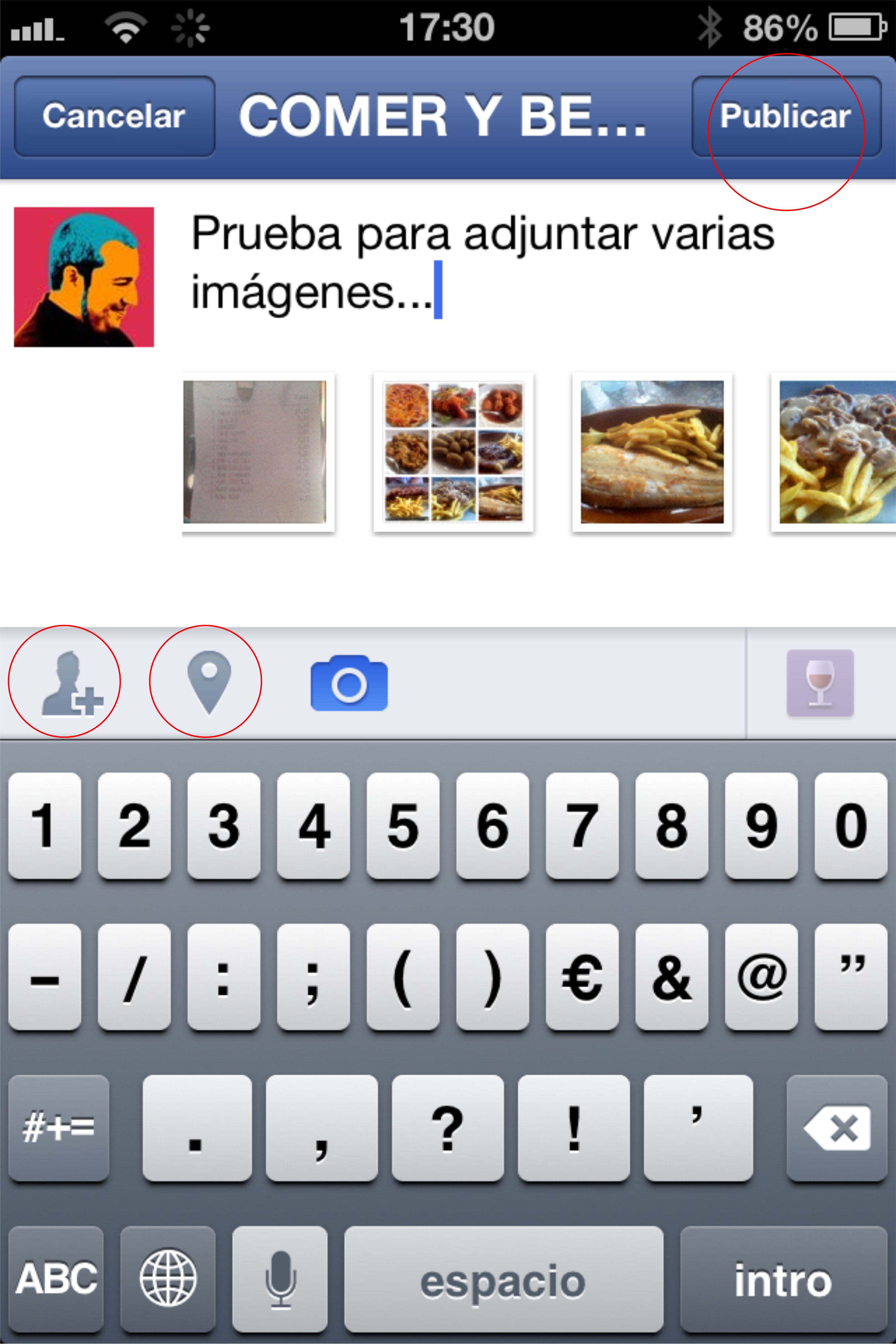Tap the globe key to change language
This screenshot has width=896, height=1344.
[x=168, y=1278]
